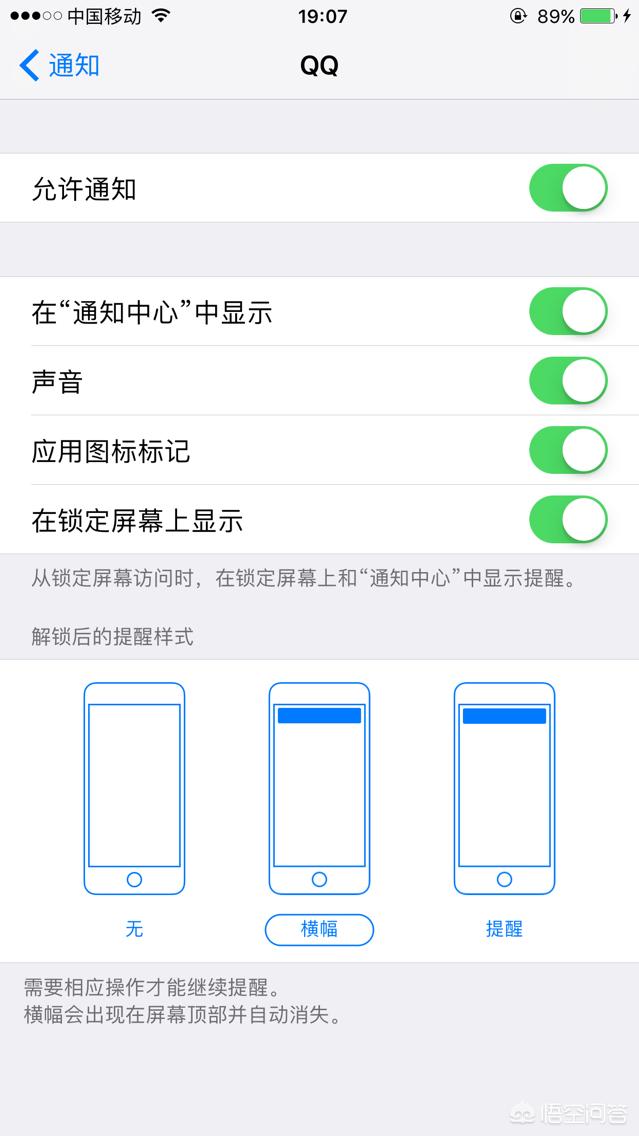Toggle the 声音 switch off

[x=568, y=381]
